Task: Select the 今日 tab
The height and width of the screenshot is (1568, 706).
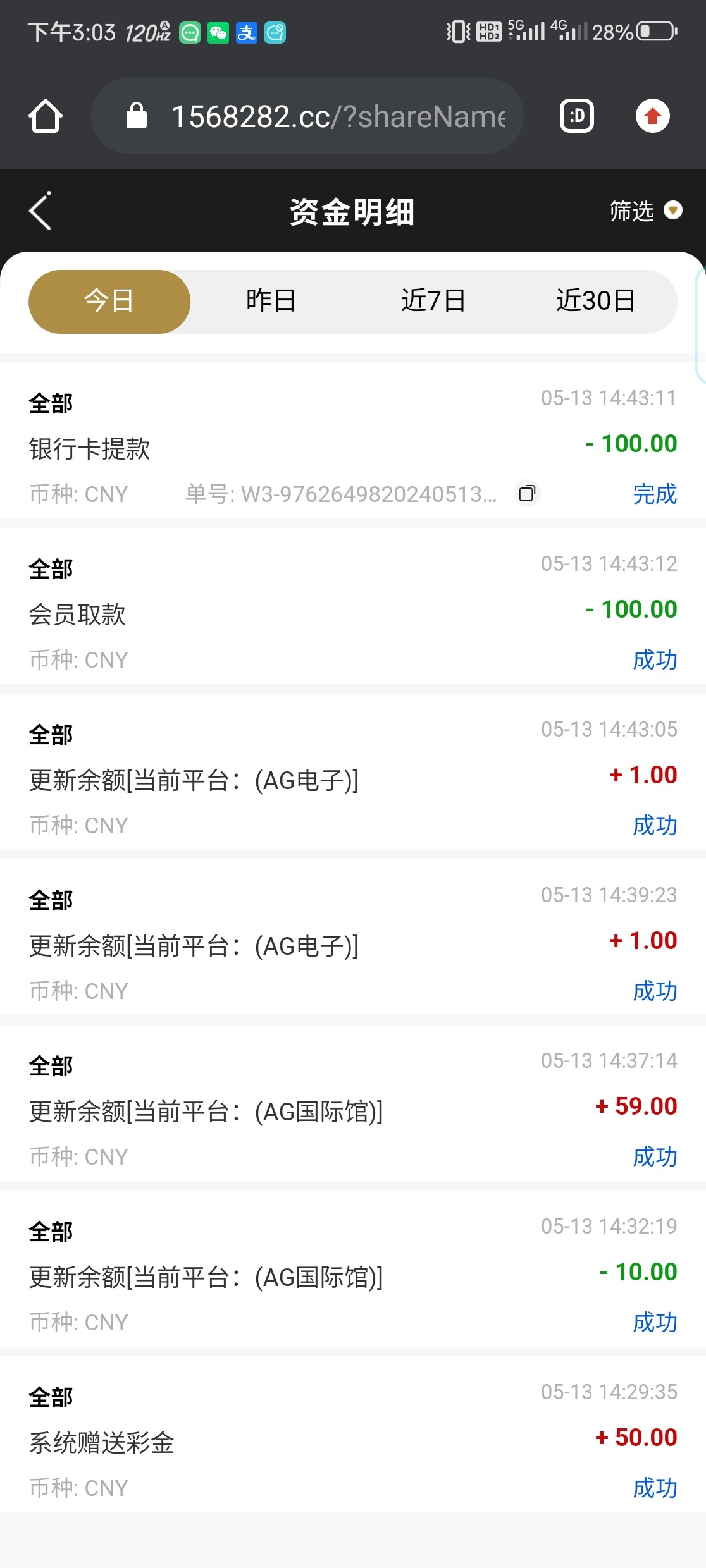Action: 109,302
